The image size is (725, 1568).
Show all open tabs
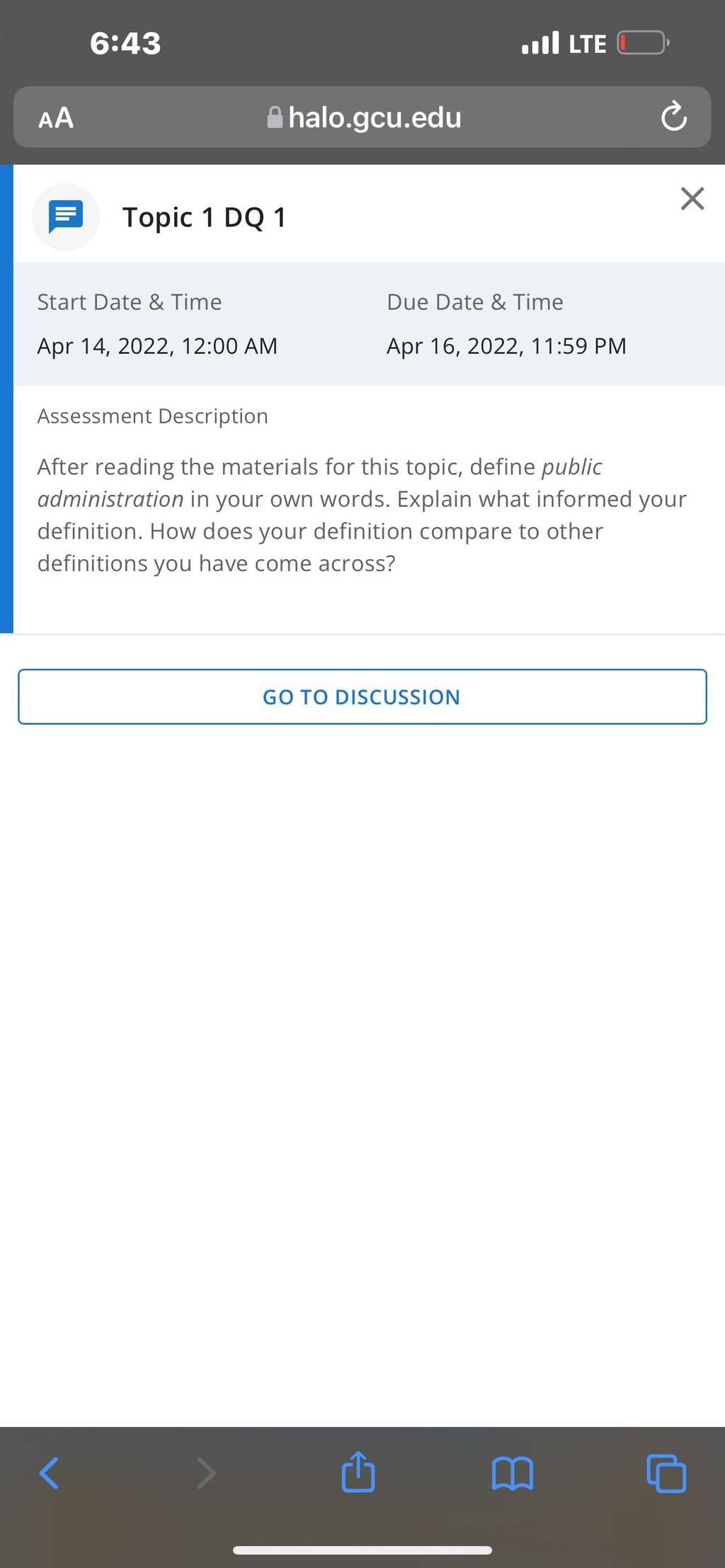[666, 1473]
